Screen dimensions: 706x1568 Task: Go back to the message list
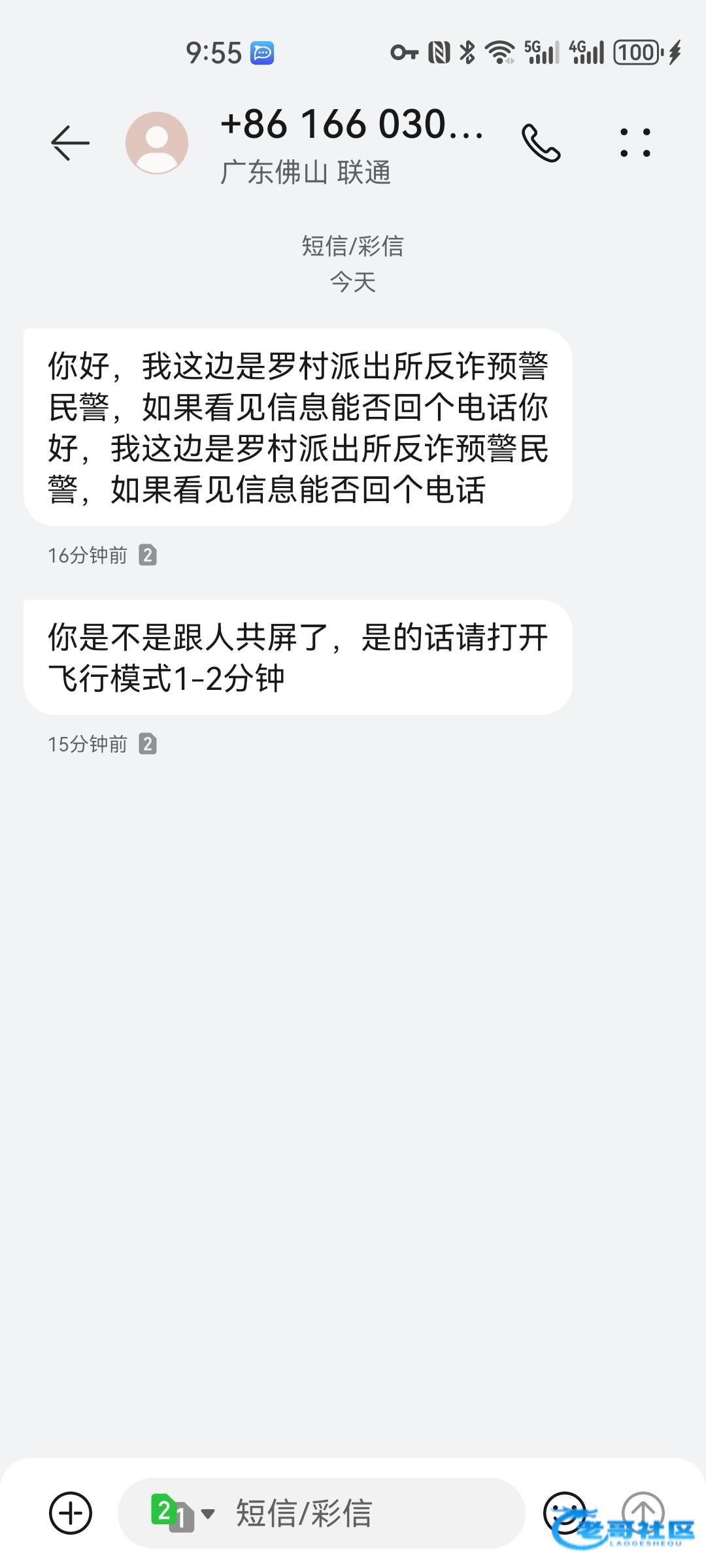pos(70,142)
